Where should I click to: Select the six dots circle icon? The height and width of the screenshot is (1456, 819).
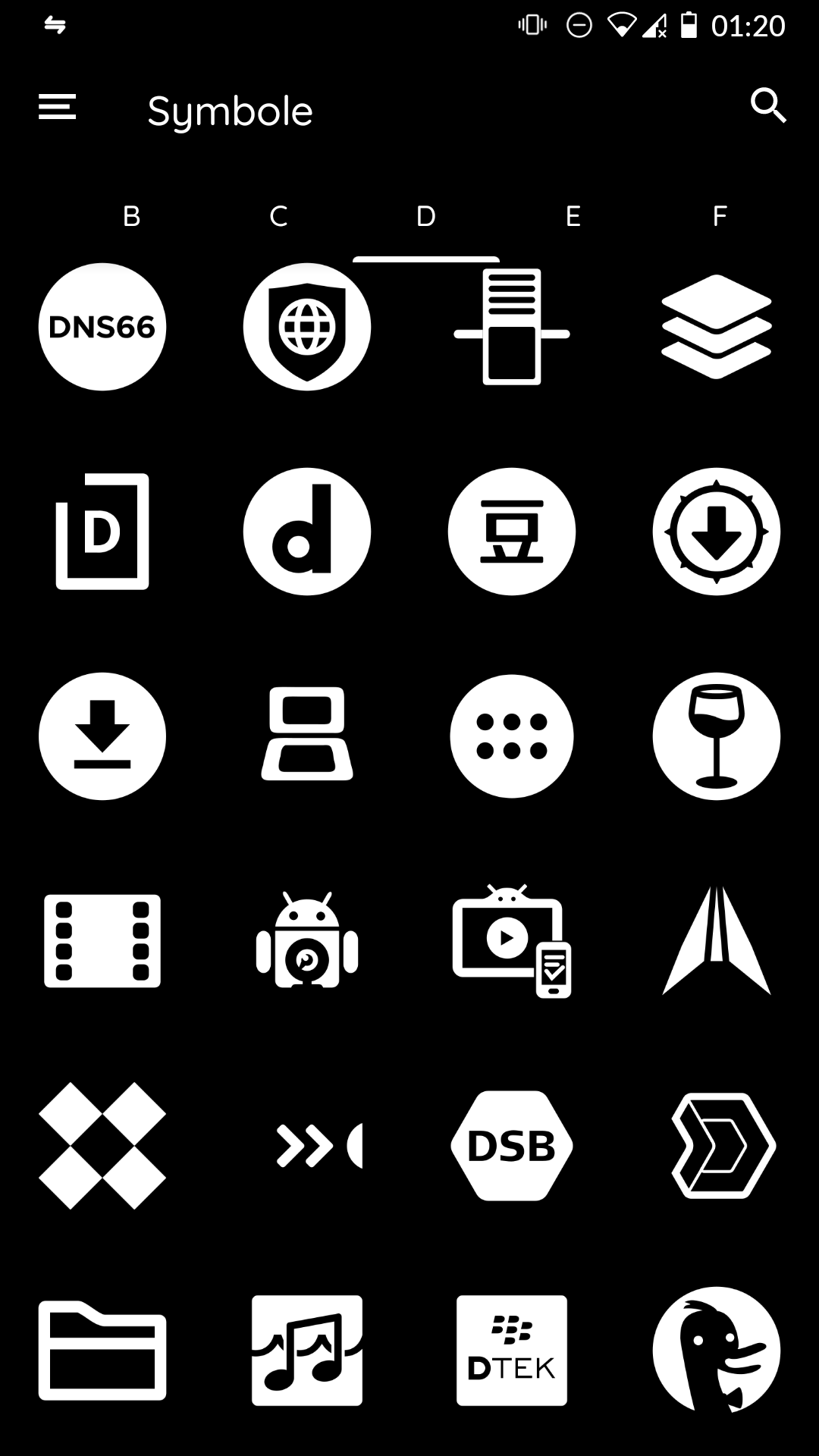click(x=512, y=736)
